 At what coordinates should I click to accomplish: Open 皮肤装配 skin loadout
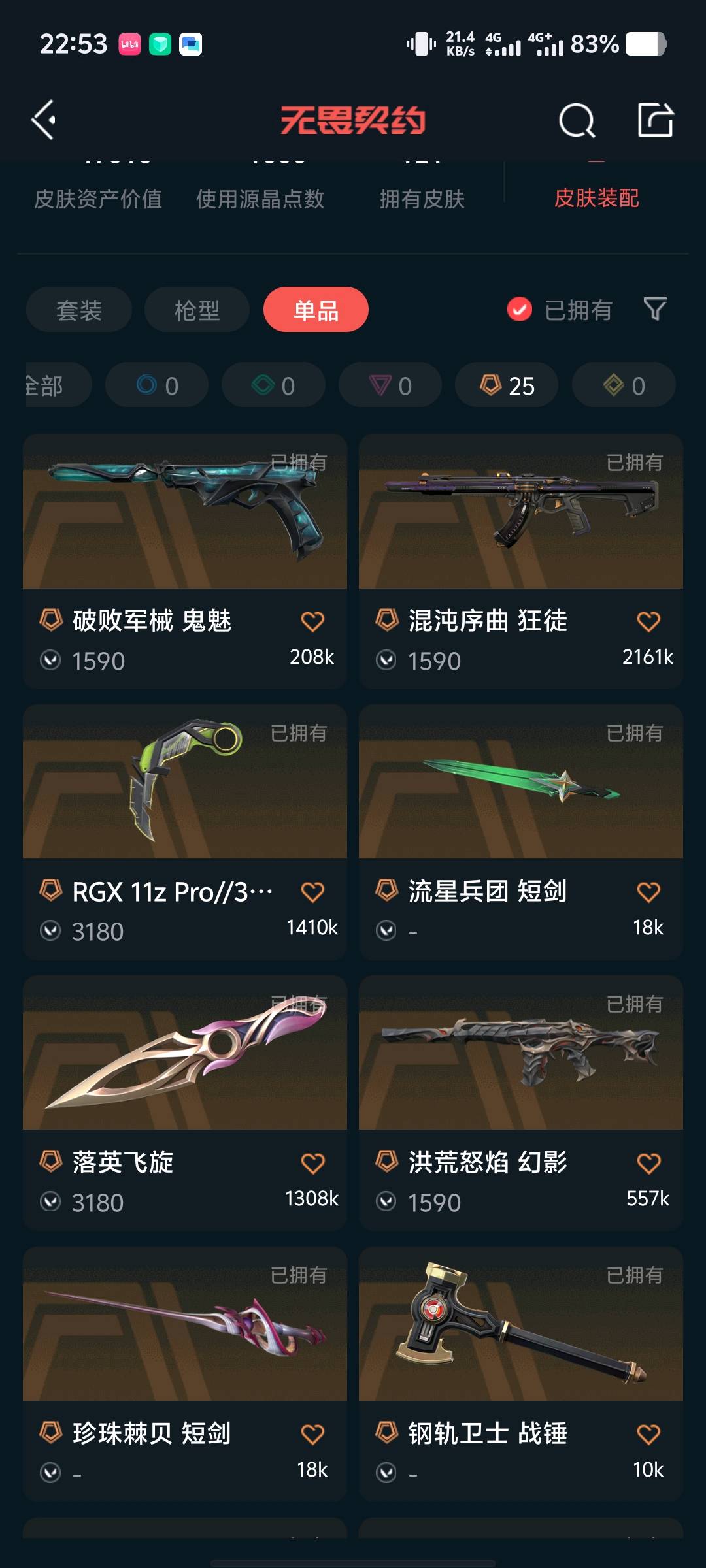pos(596,198)
